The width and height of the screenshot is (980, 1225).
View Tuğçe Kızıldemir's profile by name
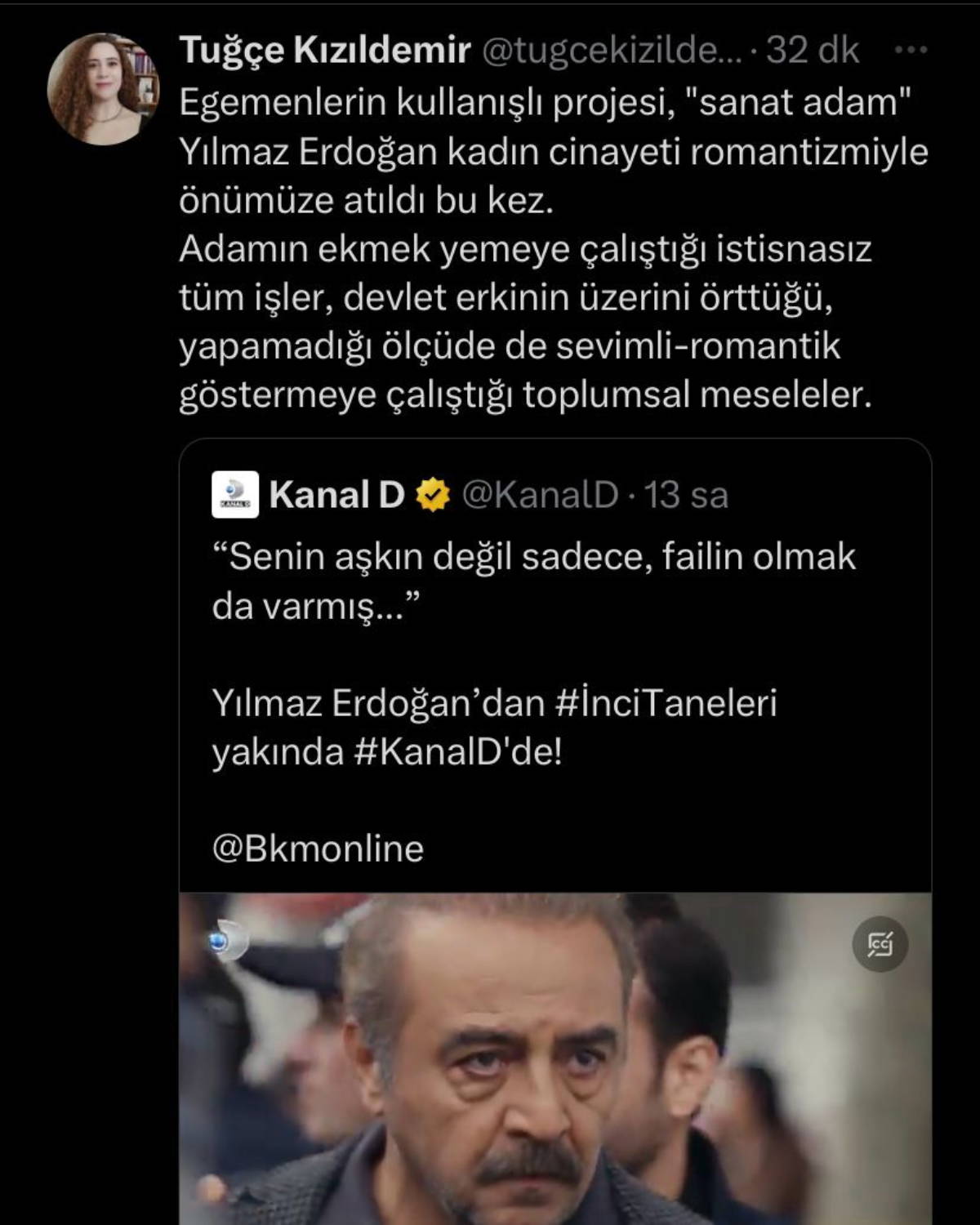tap(324, 50)
